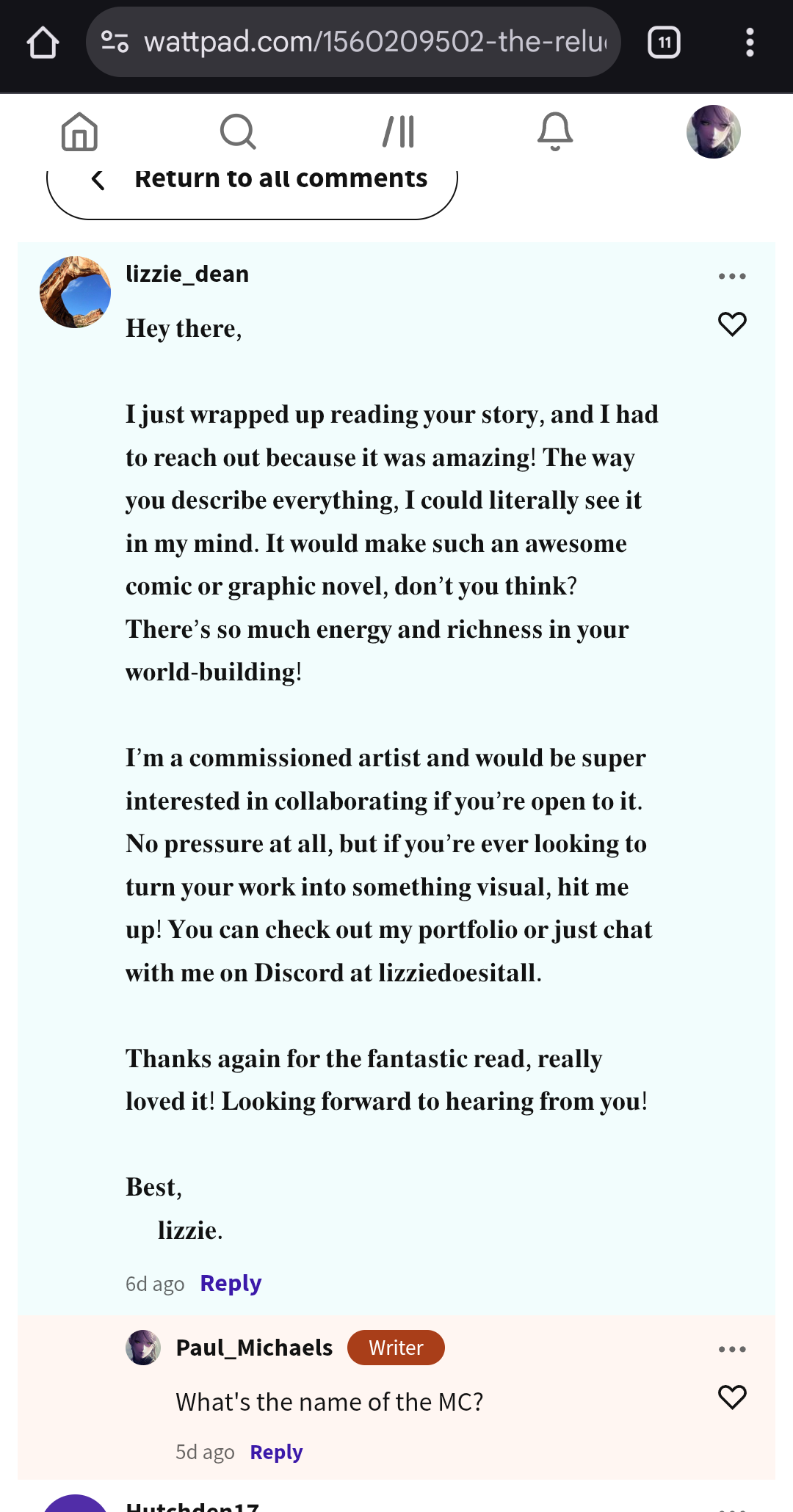View Paul_Michaels' username profile
The image size is (793, 1512).
pos(254,1348)
